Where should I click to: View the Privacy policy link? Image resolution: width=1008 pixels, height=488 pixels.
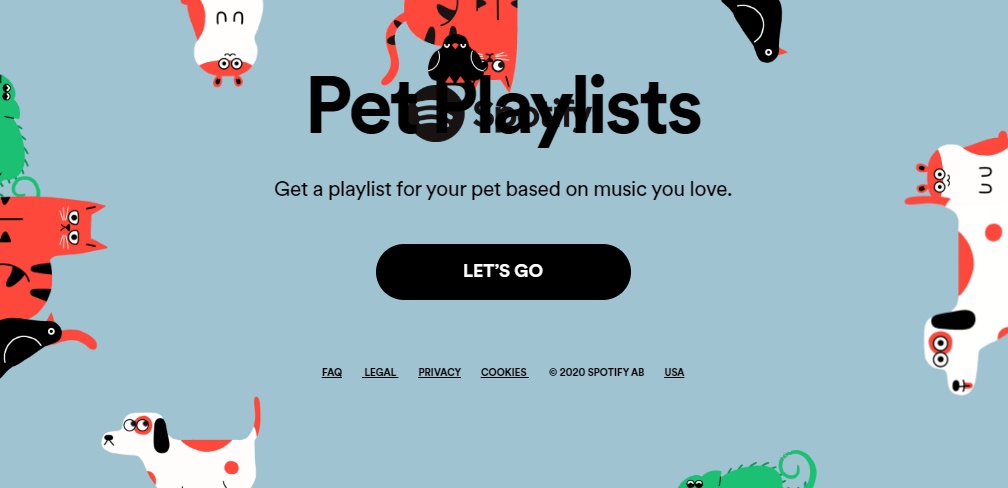pos(439,372)
